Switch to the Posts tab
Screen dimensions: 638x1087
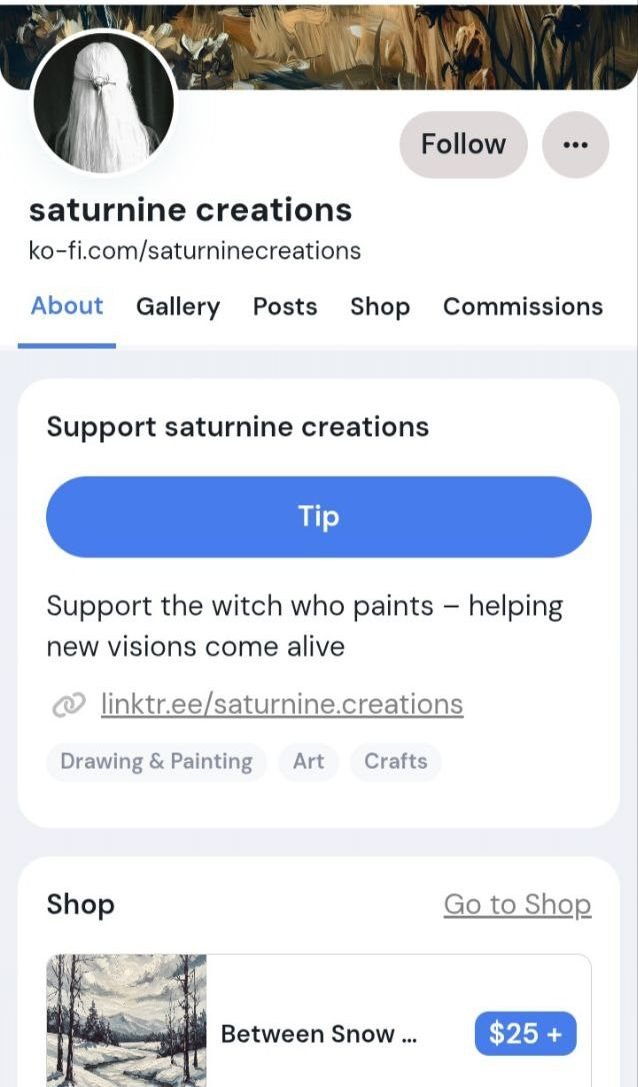click(x=285, y=307)
